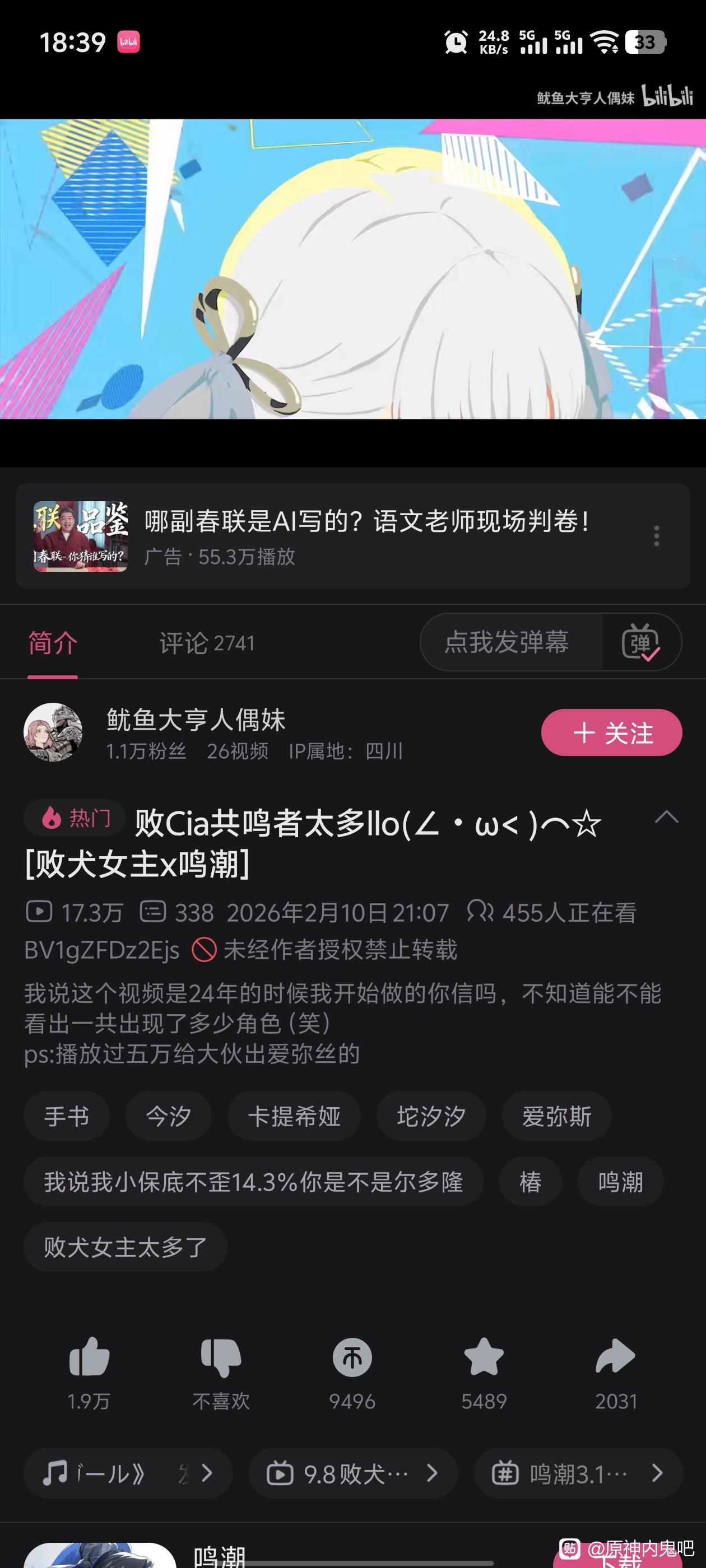
Task: Follow the uploader with 关注
Action: click(x=611, y=732)
